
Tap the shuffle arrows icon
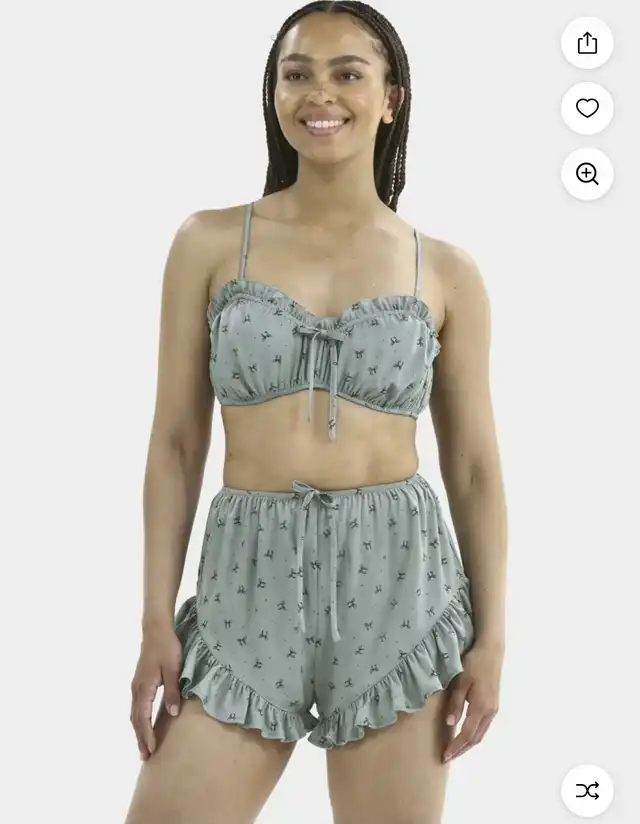click(587, 790)
